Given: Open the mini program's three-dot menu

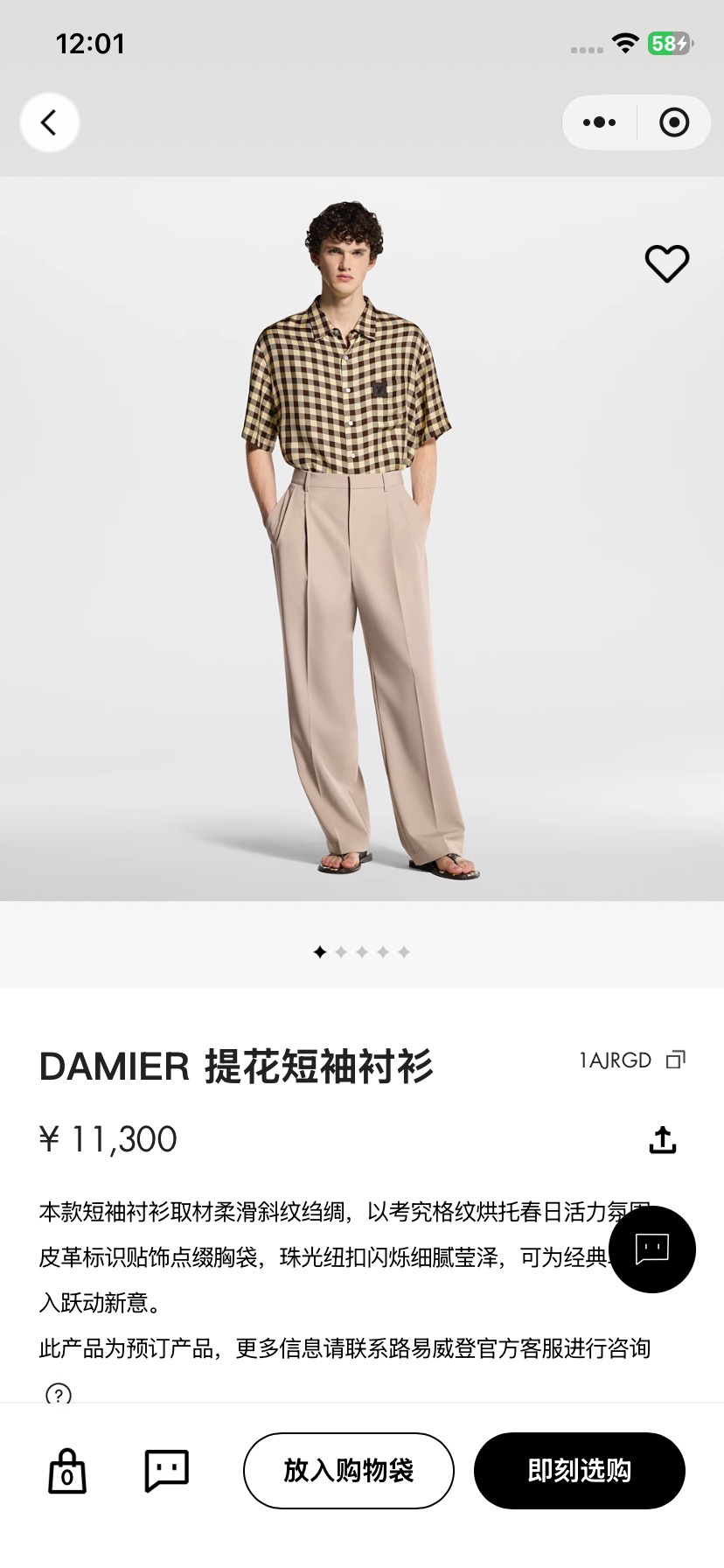Looking at the screenshot, I should (599, 122).
